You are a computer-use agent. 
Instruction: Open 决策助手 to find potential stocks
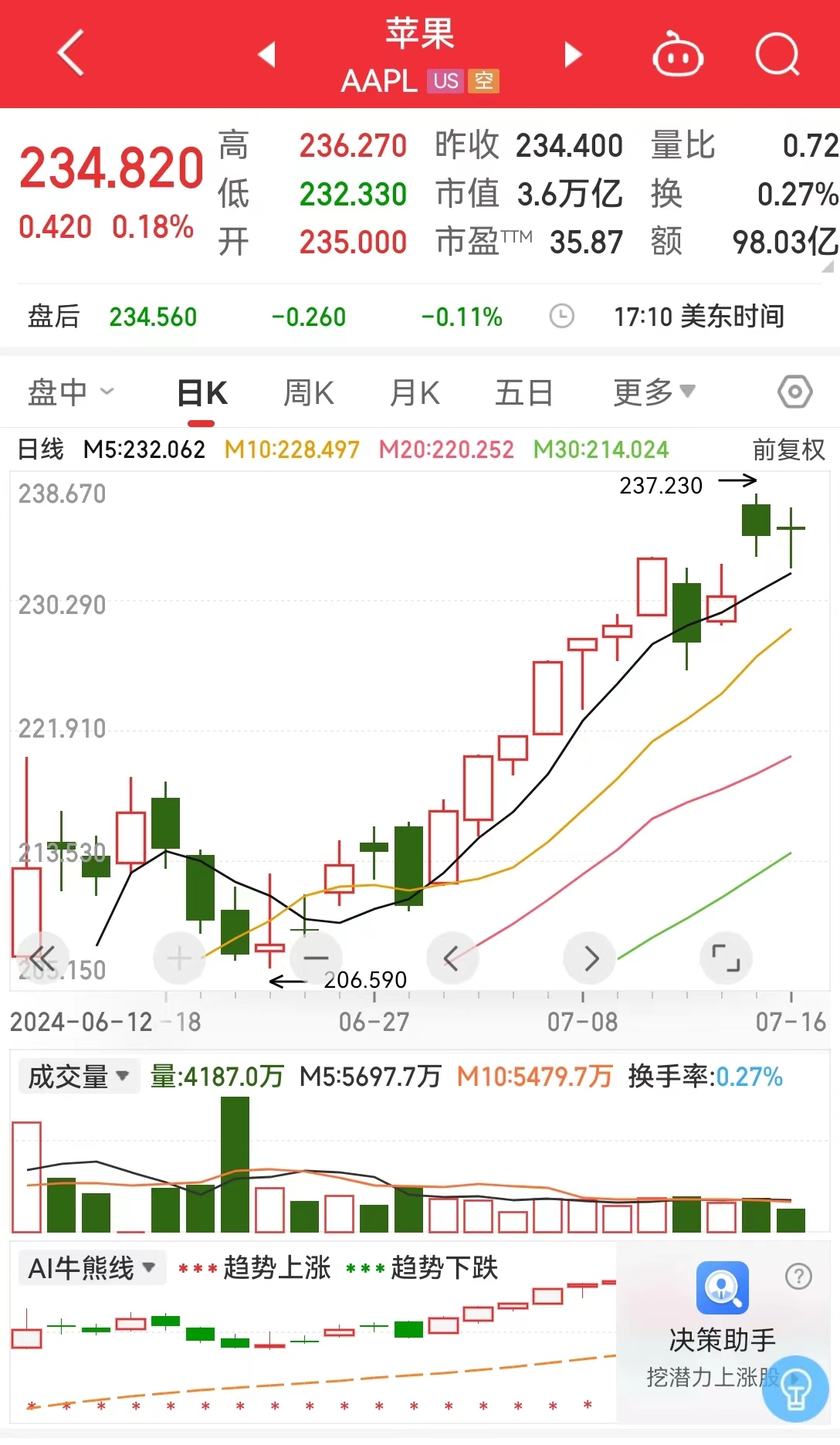point(720,1336)
